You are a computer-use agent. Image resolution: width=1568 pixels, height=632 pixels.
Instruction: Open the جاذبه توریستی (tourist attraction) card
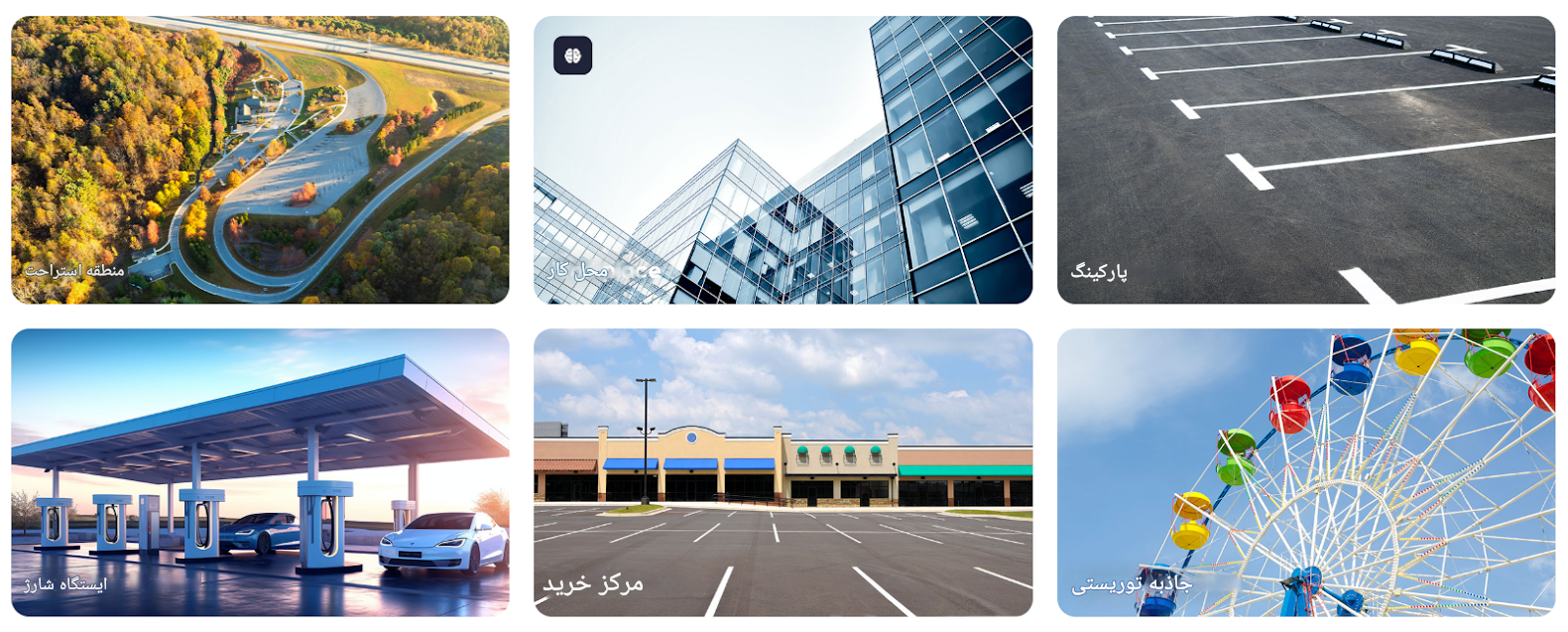click(x=1305, y=472)
